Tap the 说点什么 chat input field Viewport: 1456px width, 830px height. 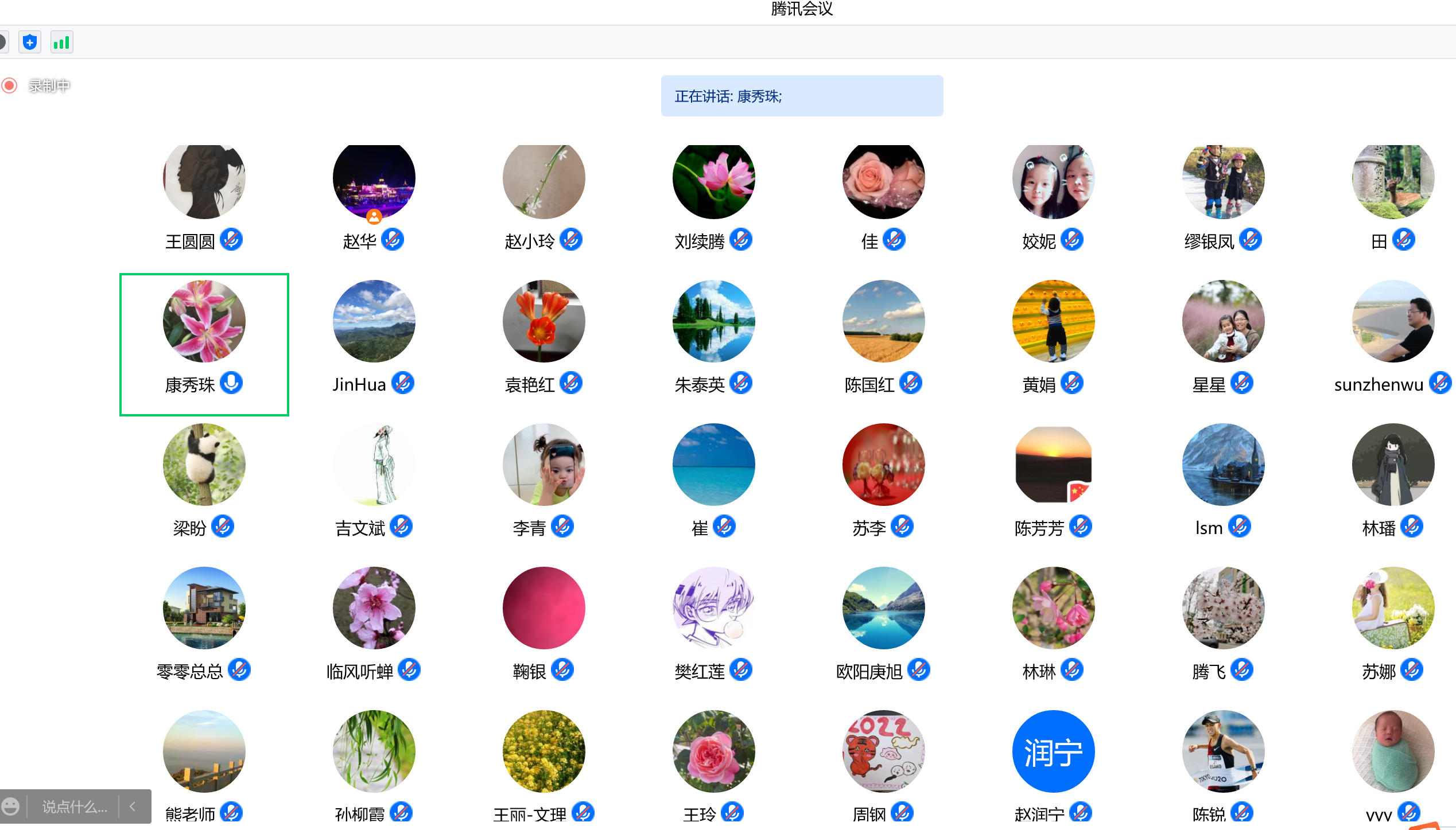click(x=75, y=807)
